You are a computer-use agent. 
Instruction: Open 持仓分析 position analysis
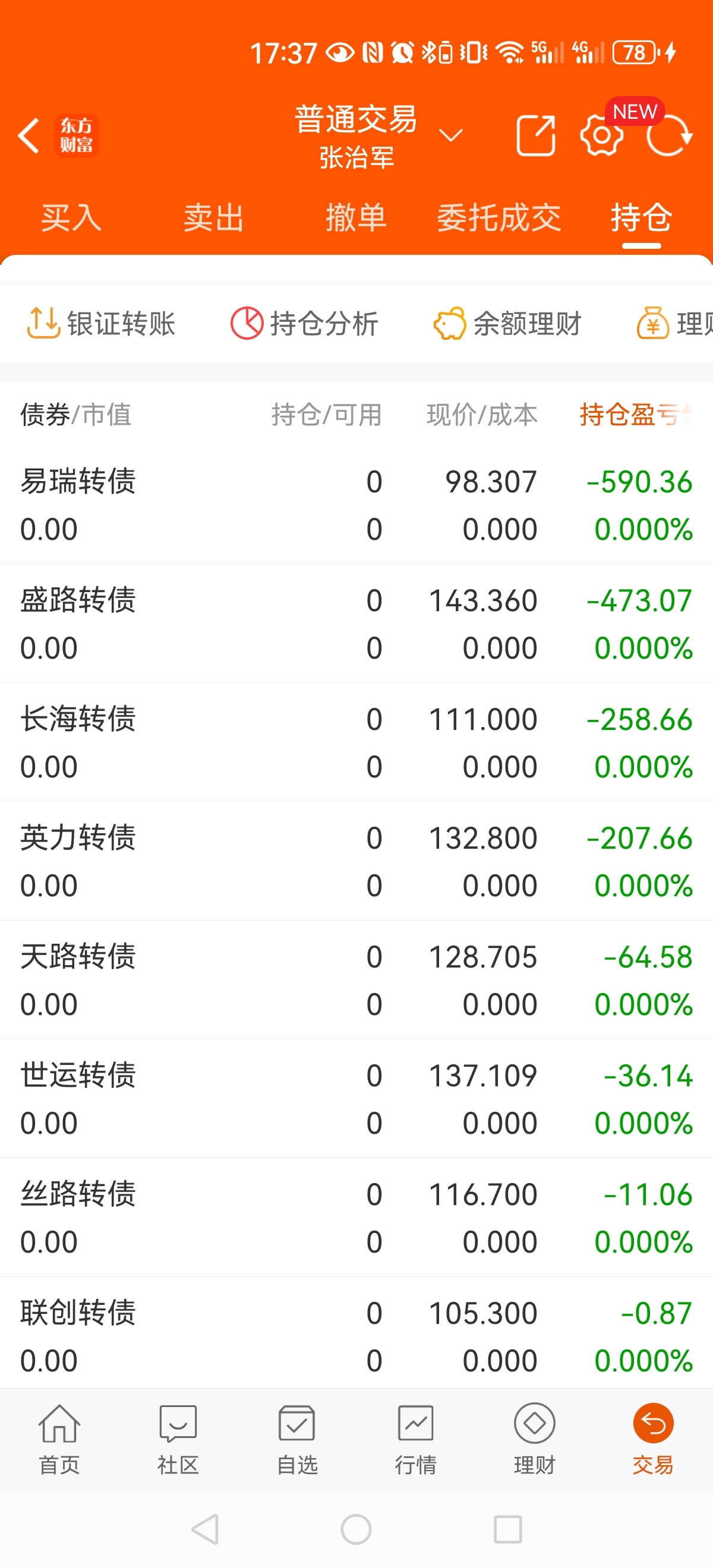[x=304, y=323]
